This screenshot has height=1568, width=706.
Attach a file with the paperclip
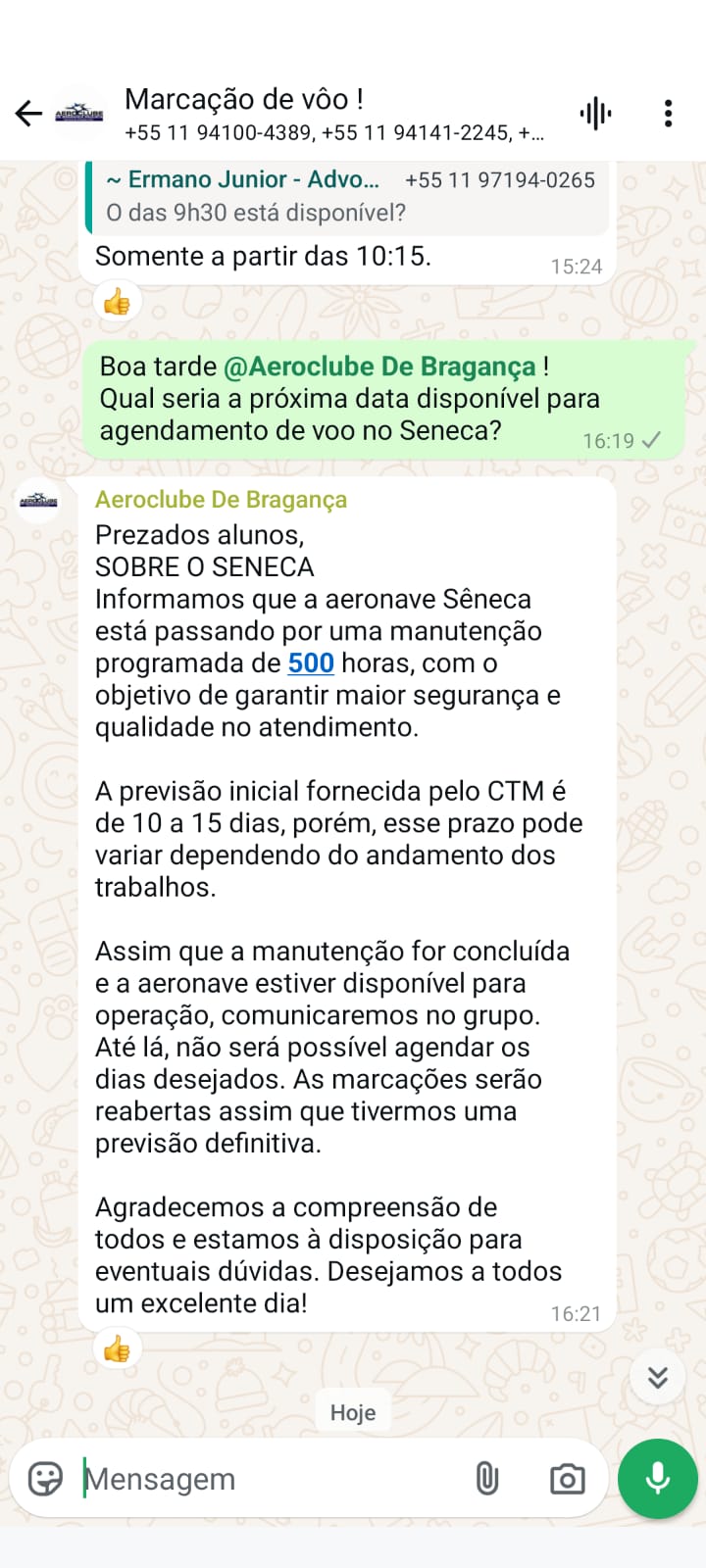[x=487, y=1479]
